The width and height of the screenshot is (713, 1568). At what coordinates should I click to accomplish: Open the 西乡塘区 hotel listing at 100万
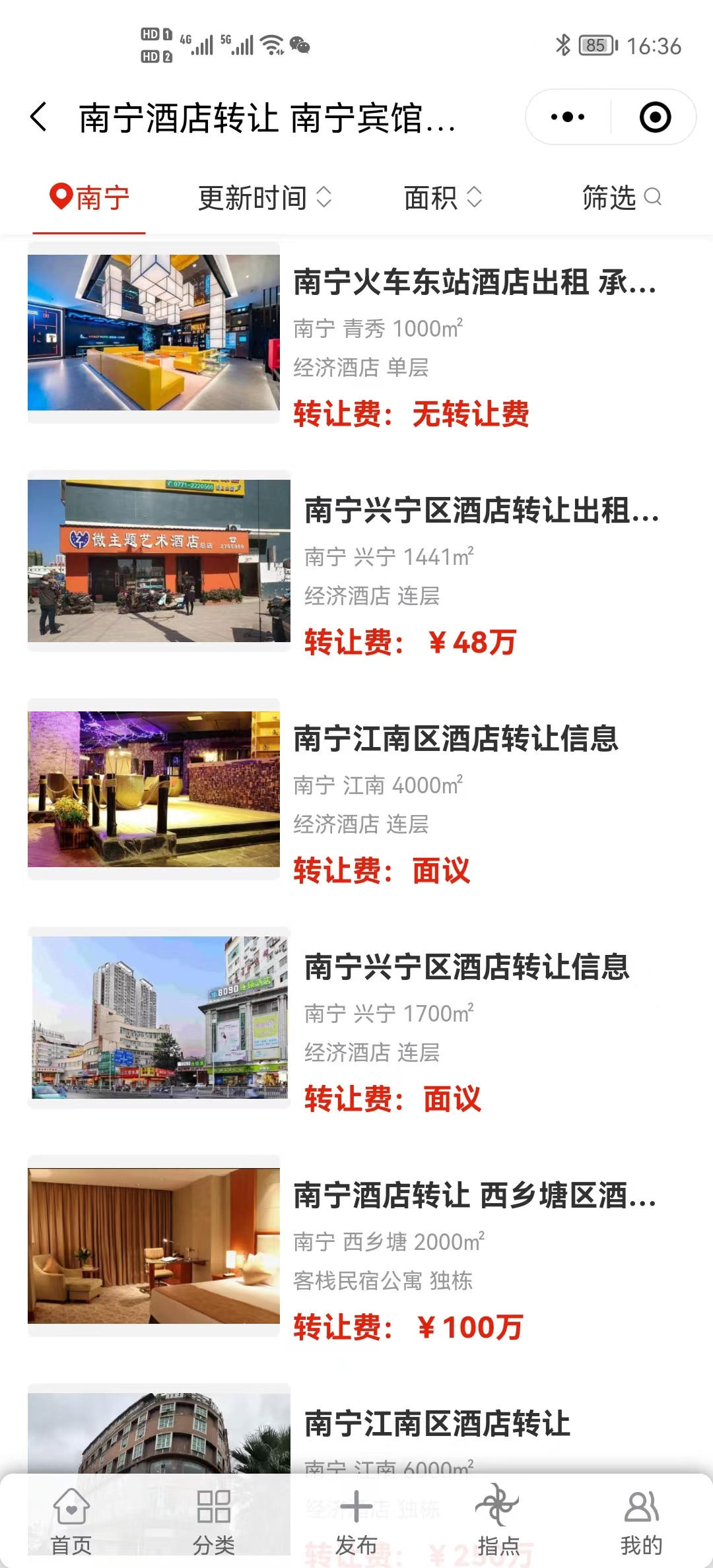pos(474,1196)
